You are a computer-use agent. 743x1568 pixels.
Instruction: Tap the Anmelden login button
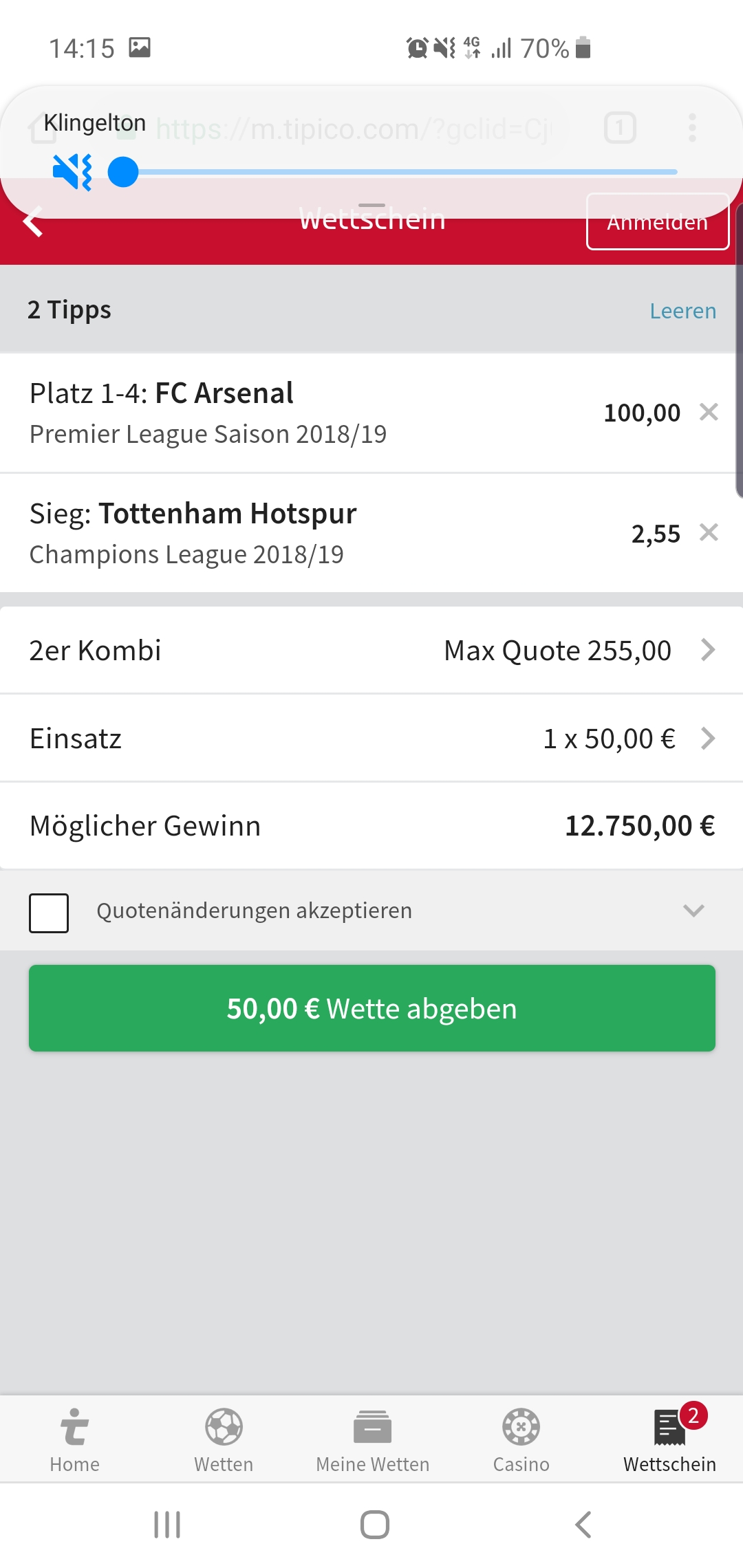coord(658,222)
